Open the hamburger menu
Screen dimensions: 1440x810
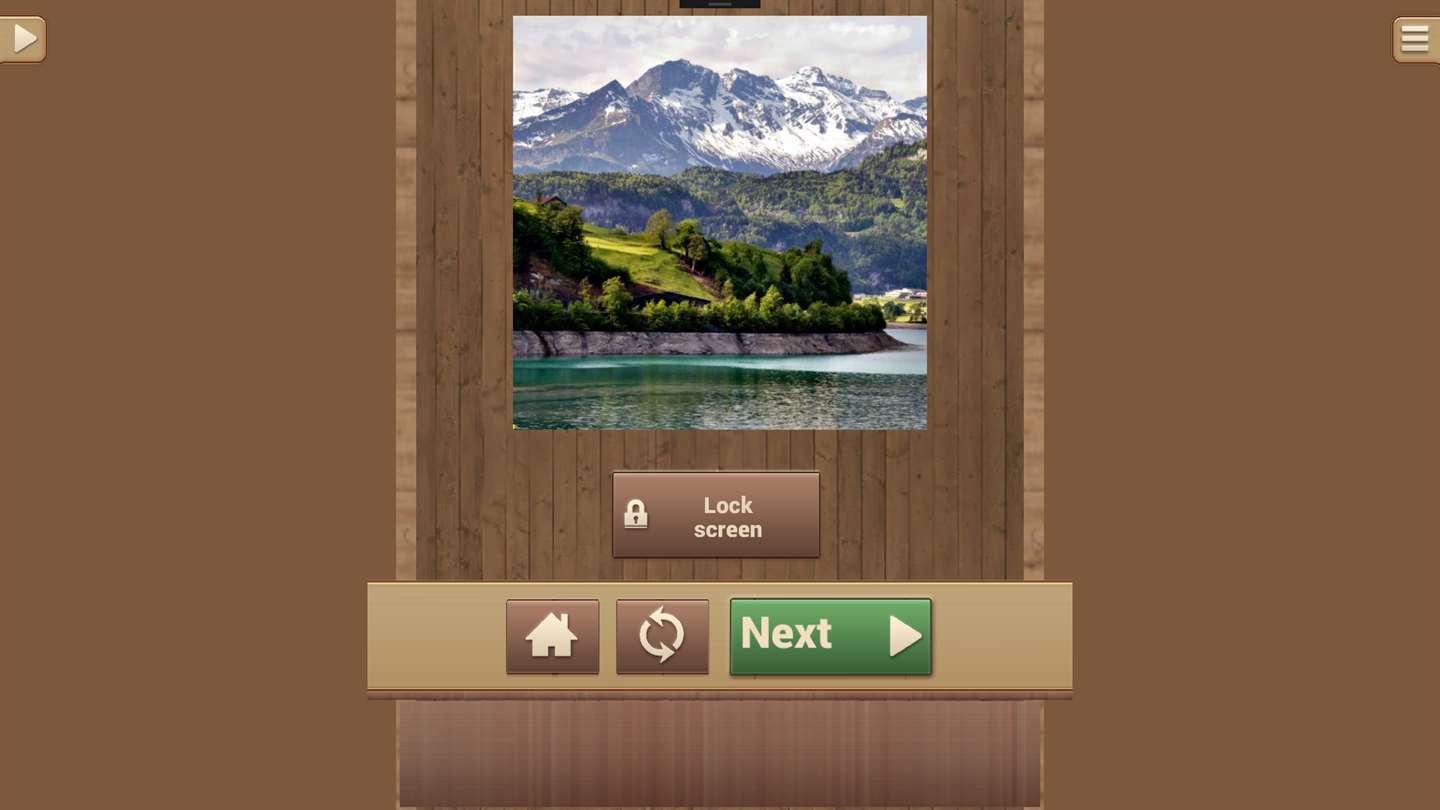coord(1414,39)
